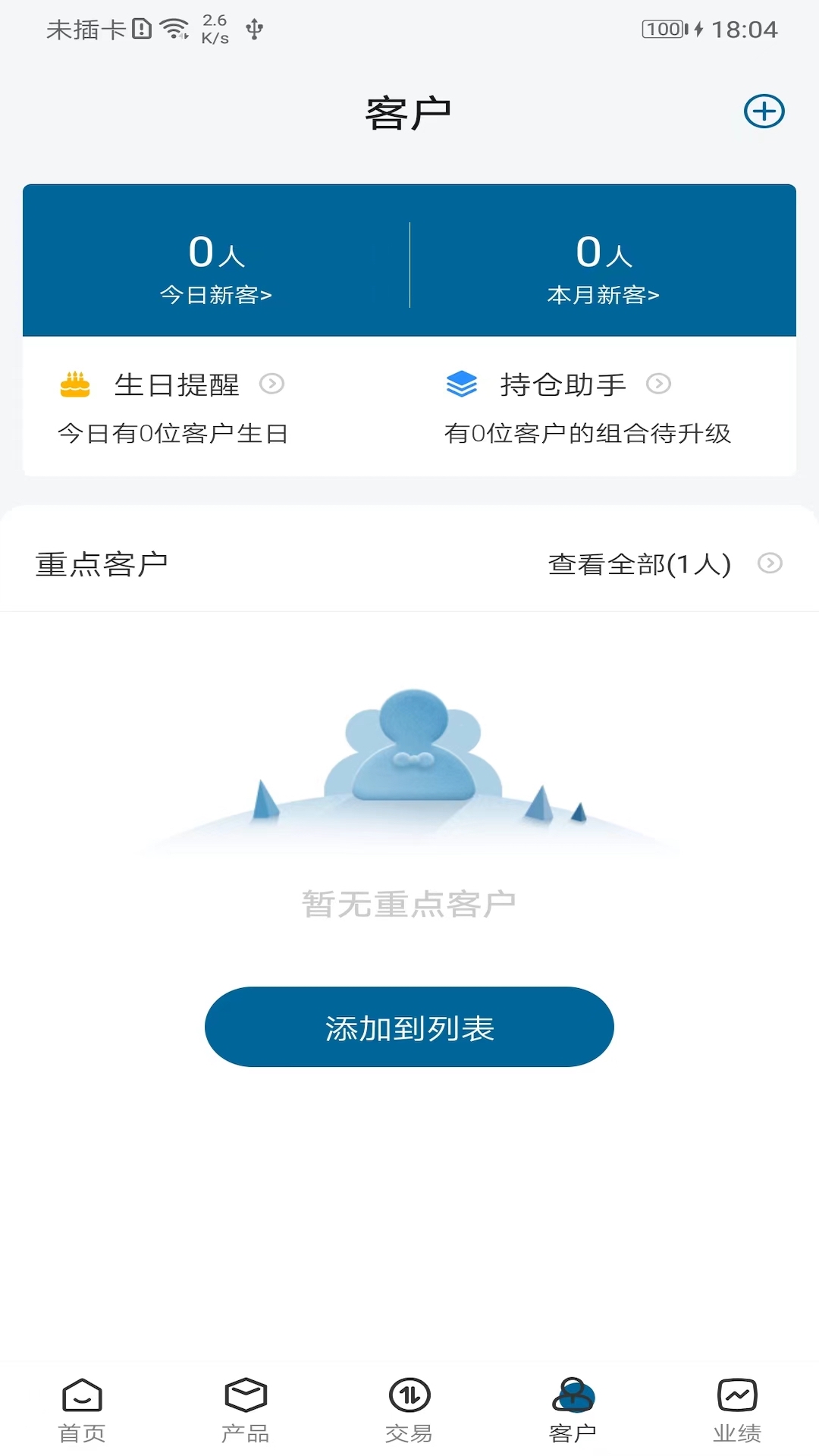Open the 生日提醒 birthday cake icon
819x1456 pixels.
(x=74, y=384)
